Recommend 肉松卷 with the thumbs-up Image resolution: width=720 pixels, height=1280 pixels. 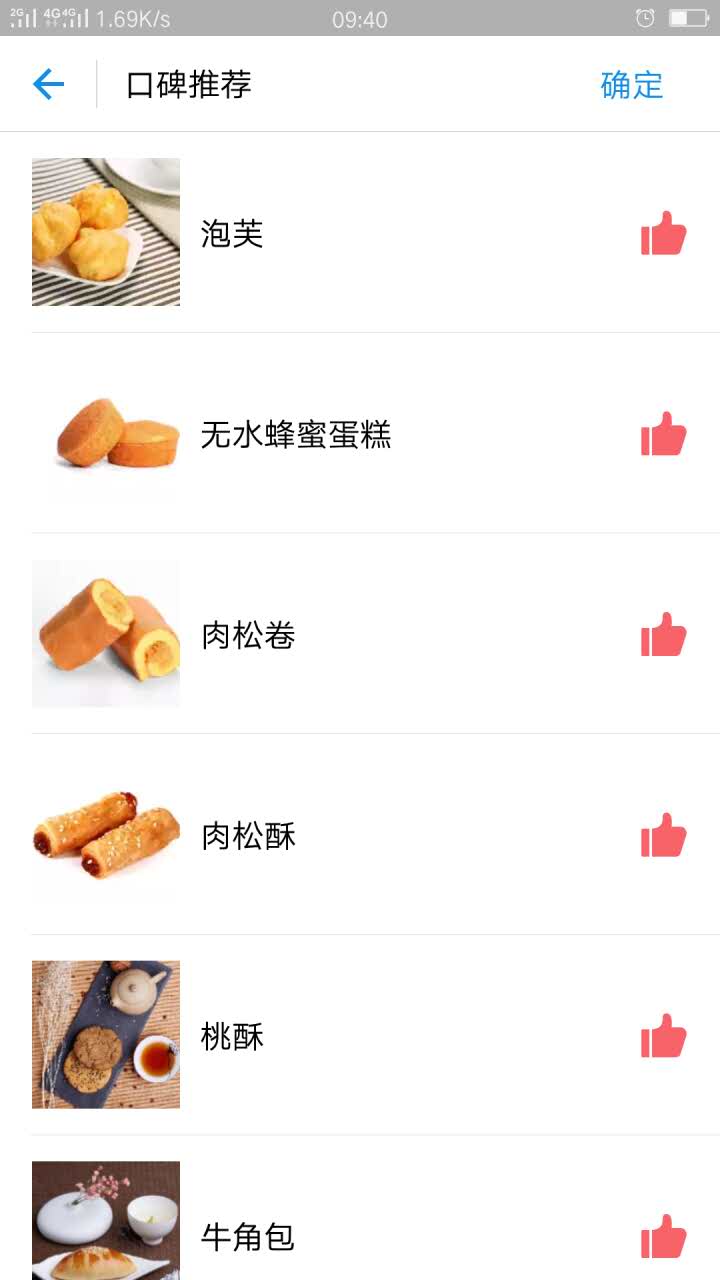click(x=663, y=635)
